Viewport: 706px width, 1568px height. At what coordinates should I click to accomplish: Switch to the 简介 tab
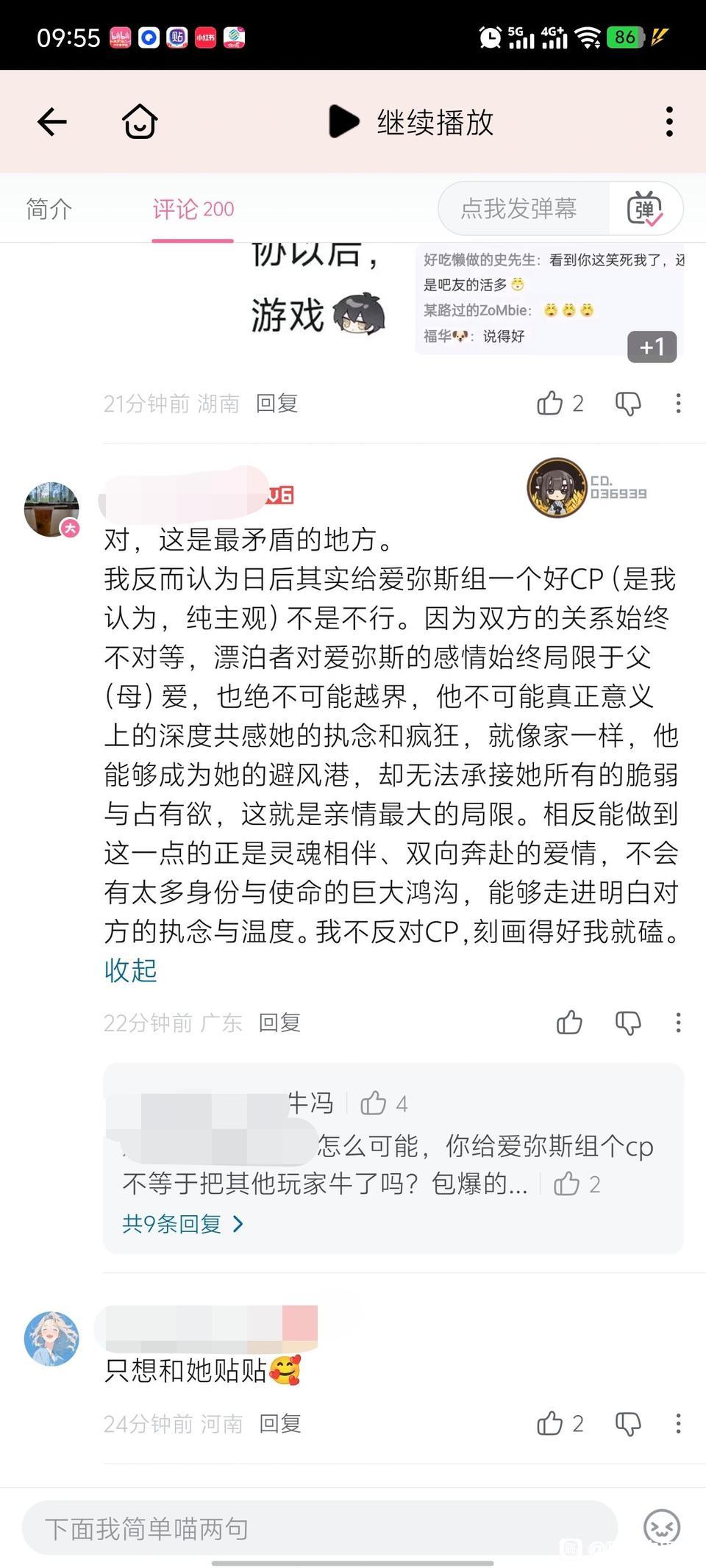tap(49, 209)
